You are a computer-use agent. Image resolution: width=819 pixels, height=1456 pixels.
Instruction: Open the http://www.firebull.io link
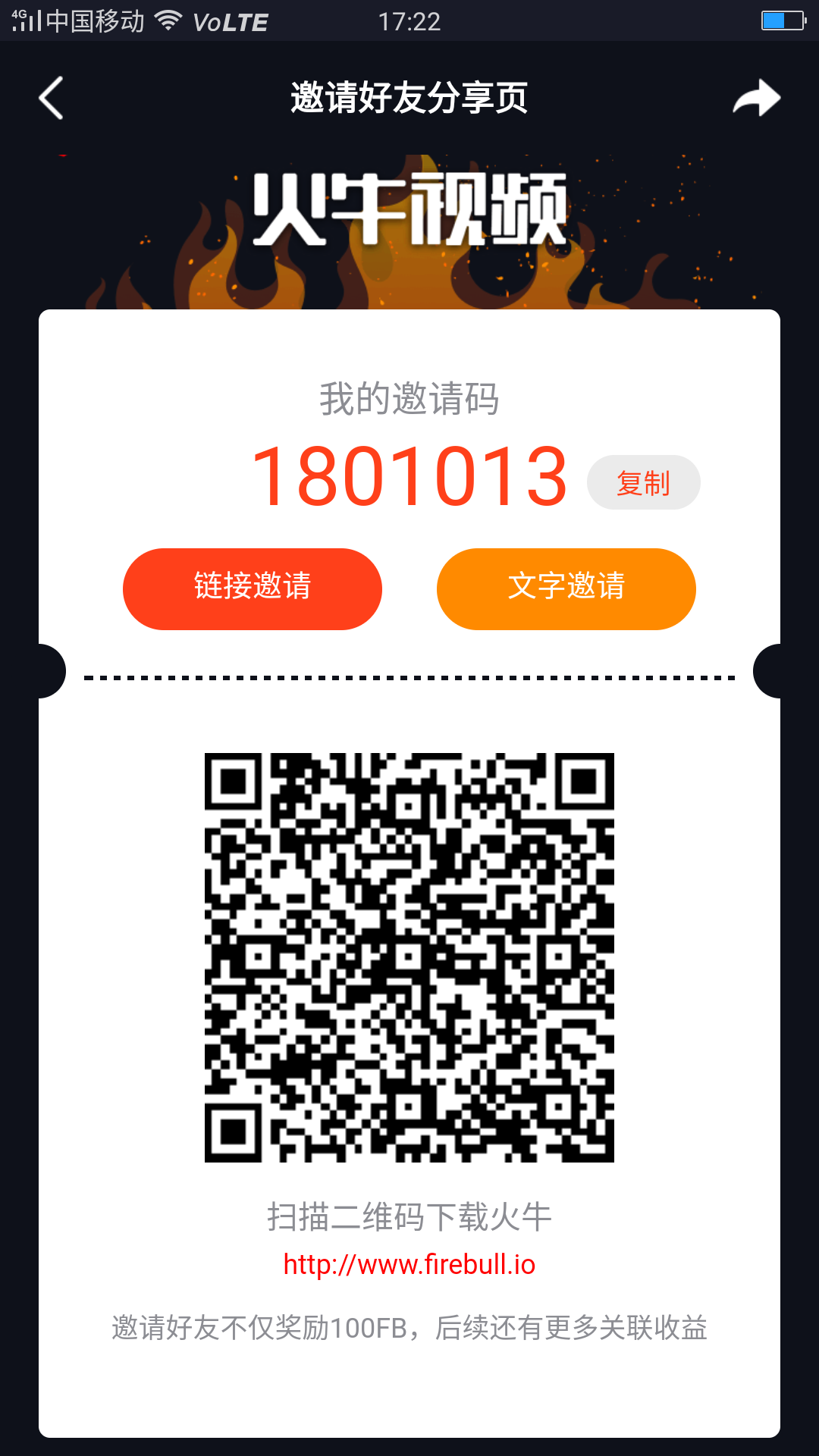point(409,1264)
